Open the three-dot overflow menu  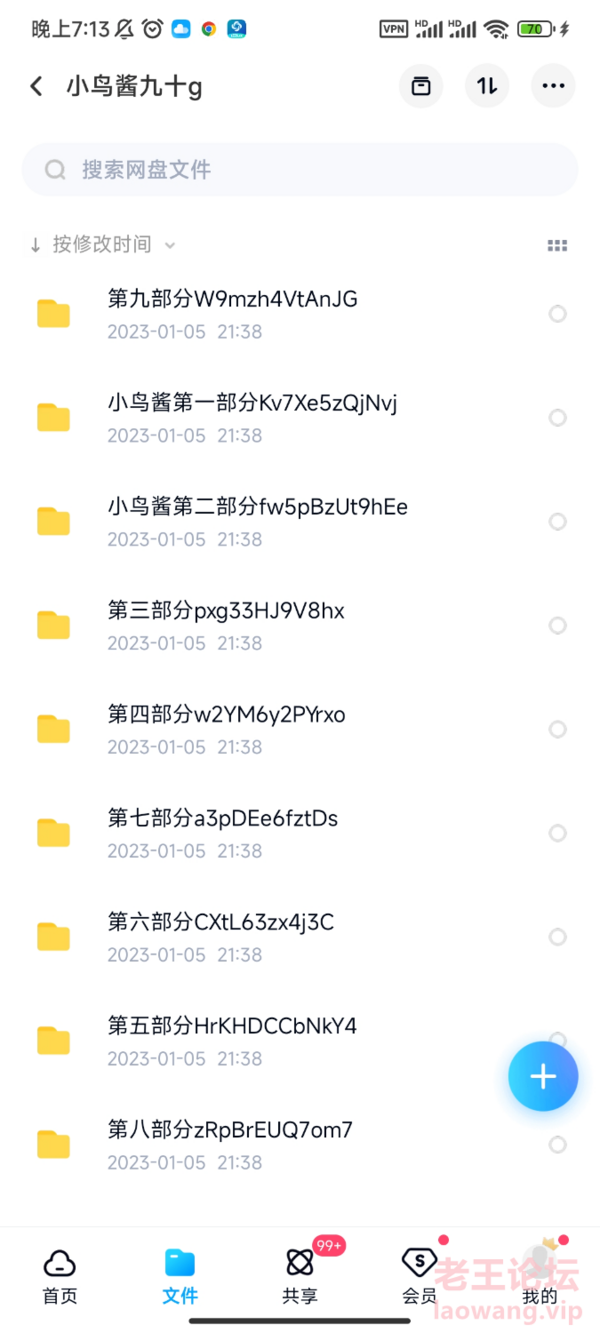click(x=553, y=86)
